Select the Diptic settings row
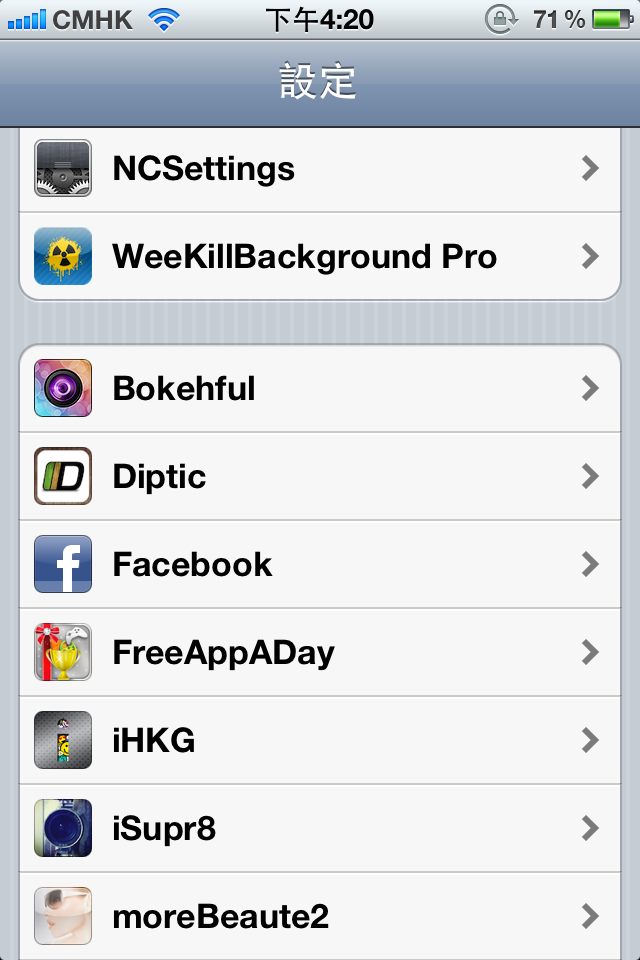Screen dimensions: 640x960 coord(320,476)
